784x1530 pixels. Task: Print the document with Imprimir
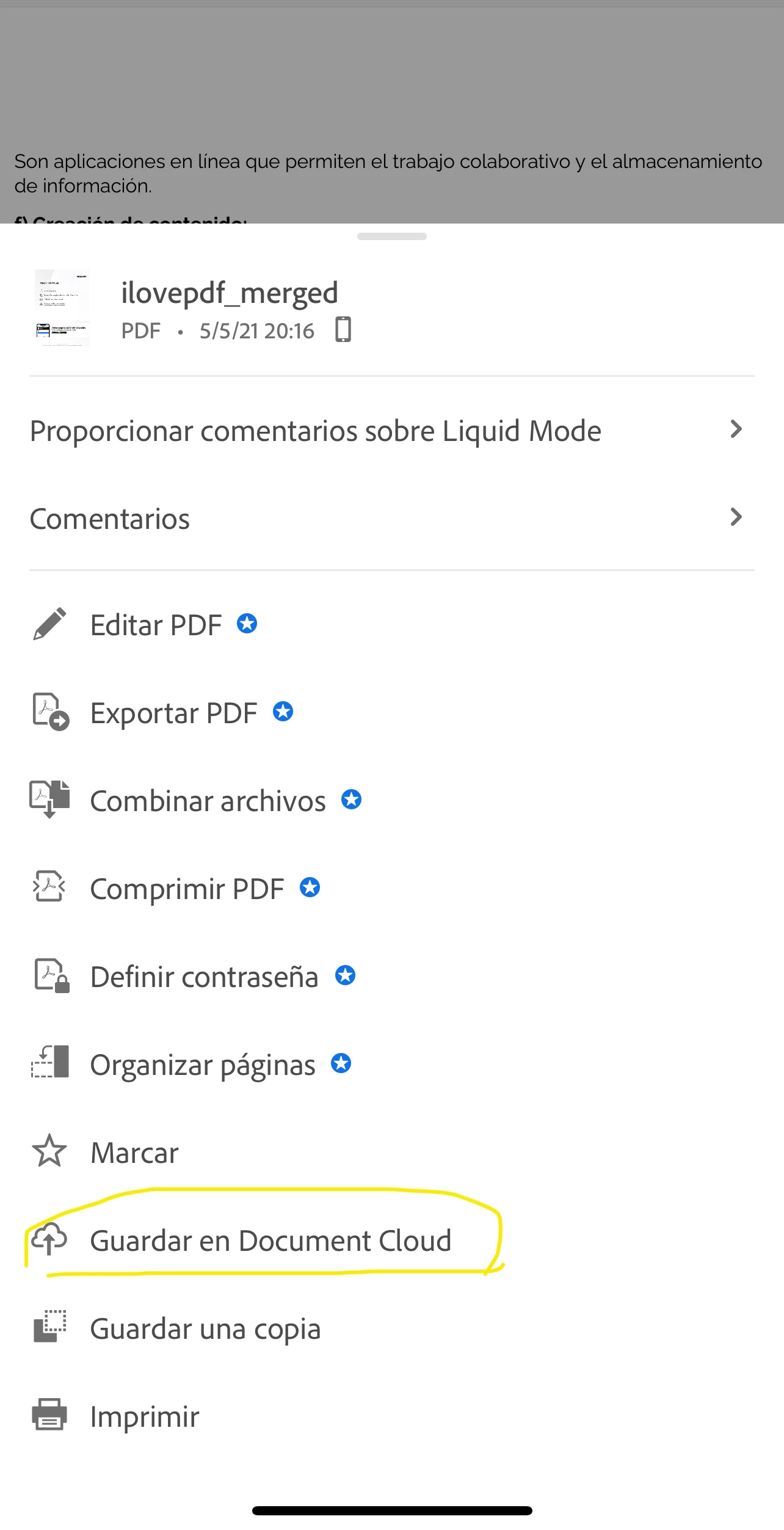[x=145, y=1416]
